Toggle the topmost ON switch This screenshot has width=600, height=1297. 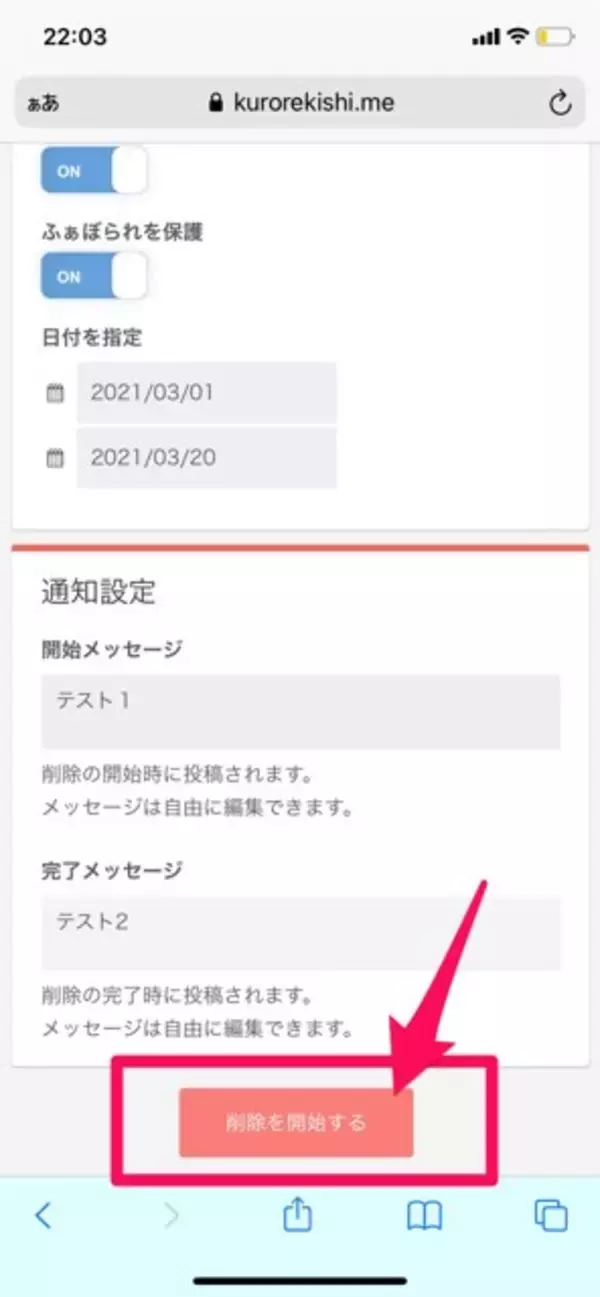93,171
